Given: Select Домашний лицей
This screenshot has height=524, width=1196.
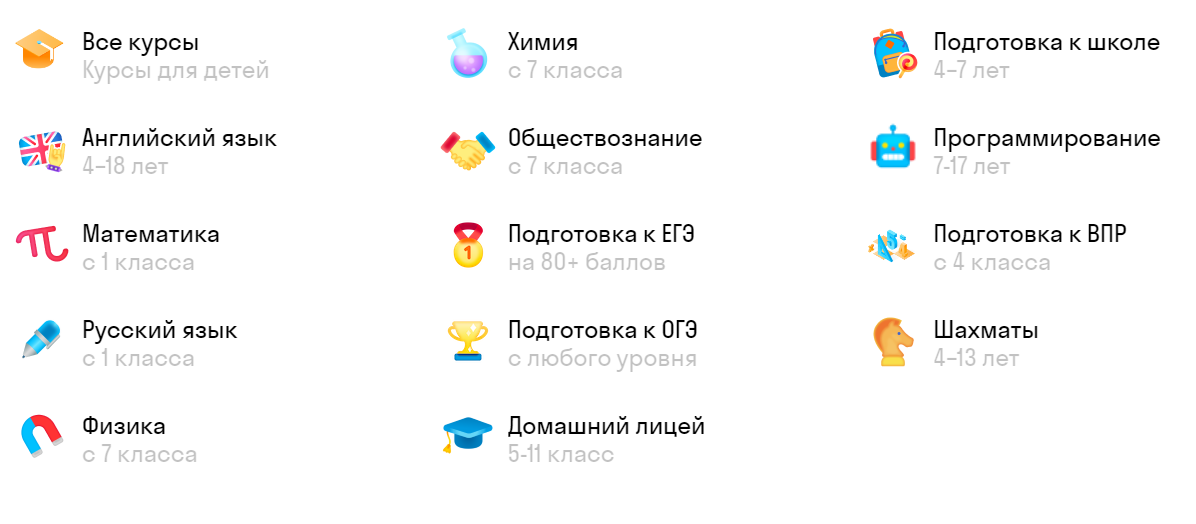Looking at the screenshot, I should [x=606, y=428].
